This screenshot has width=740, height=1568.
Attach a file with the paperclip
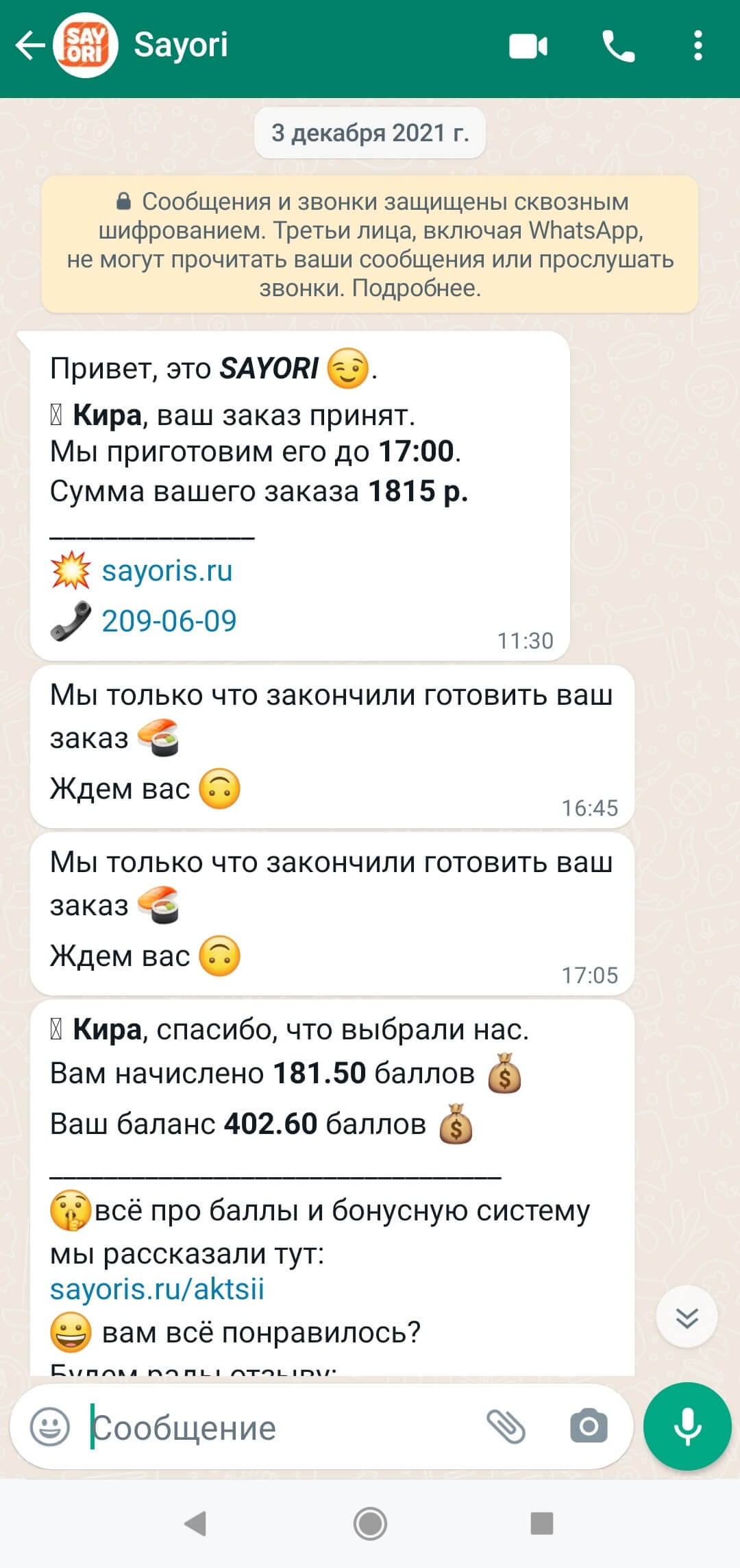(506, 1427)
